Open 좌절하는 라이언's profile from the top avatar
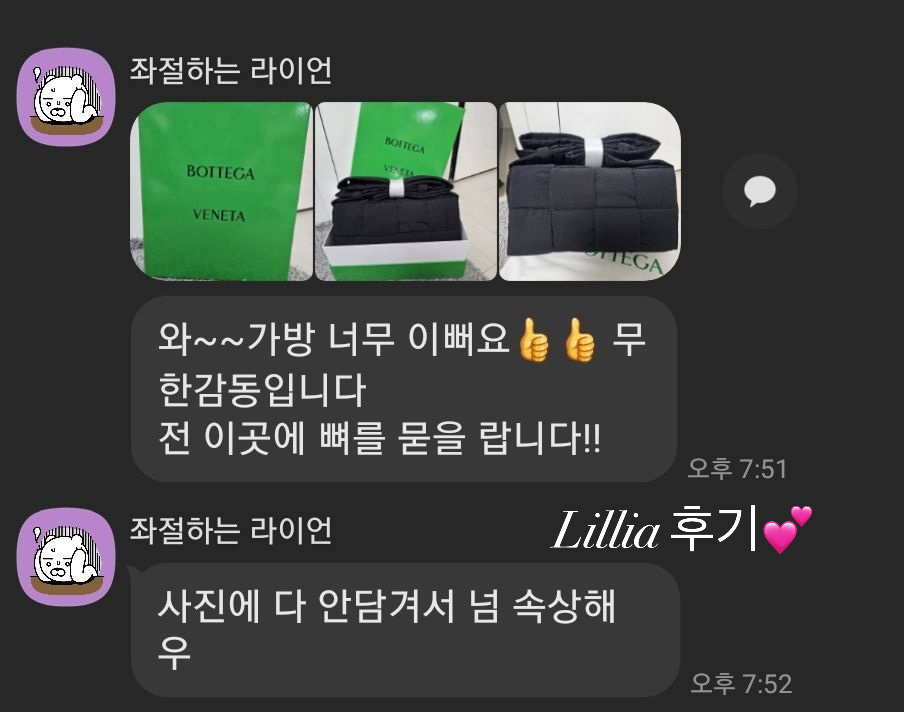The height and width of the screenshot is (712, 904). [x=68, y=96]
